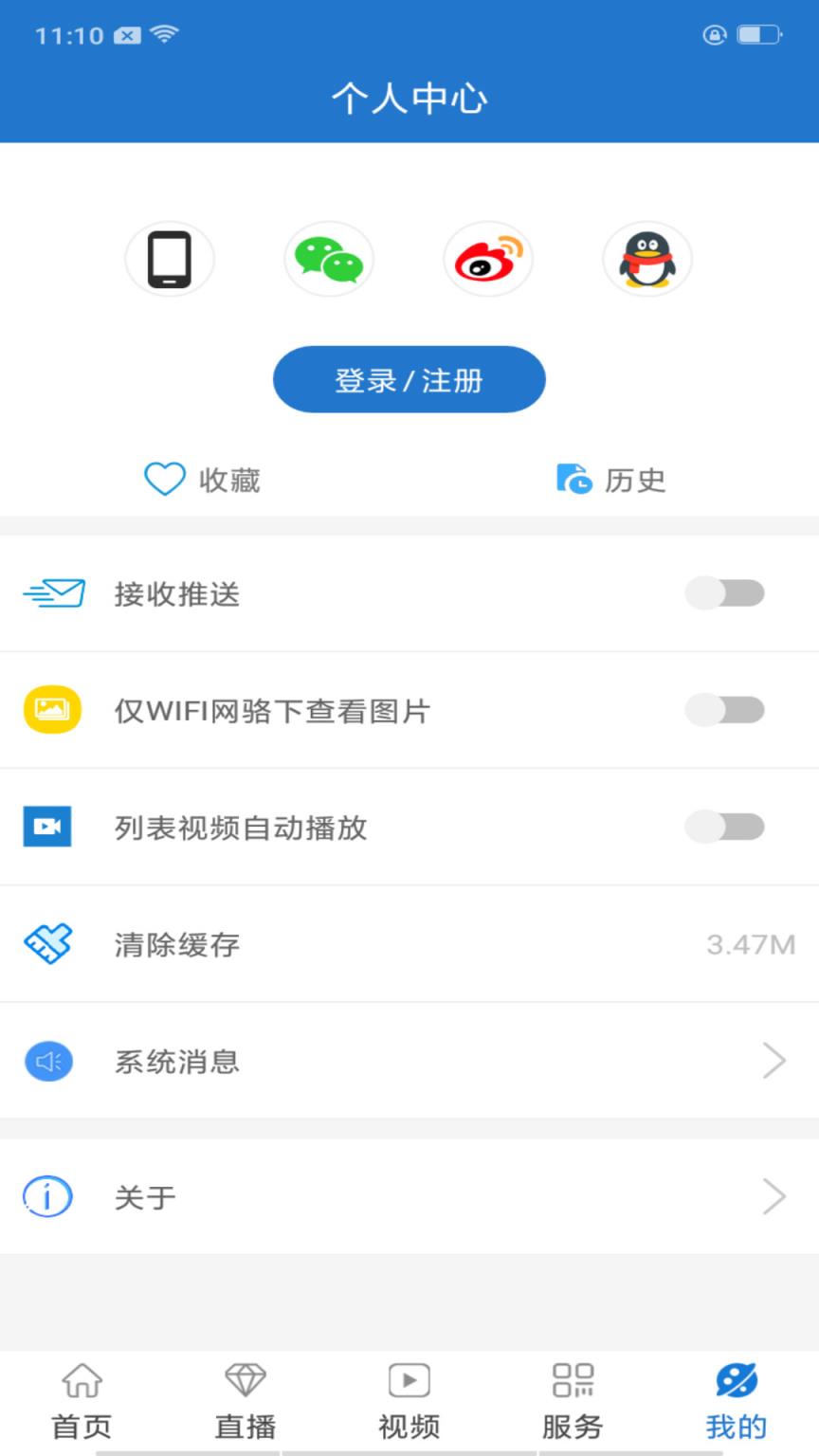Screen dimensions: 819x1456
Task: Click the video camera icon beside 列表视频自动播放
Action: point(48,827)
